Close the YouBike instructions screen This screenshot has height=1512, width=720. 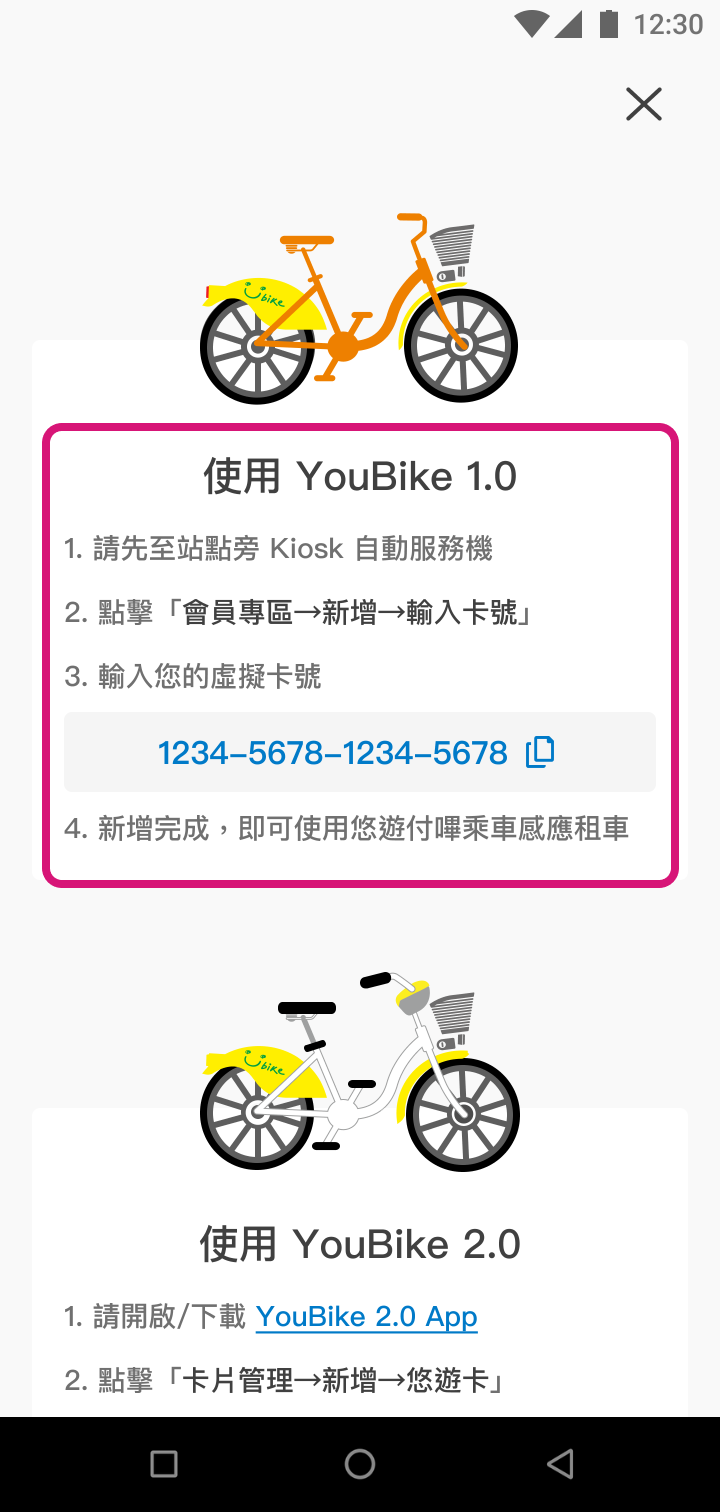click(x=644, y=104)
